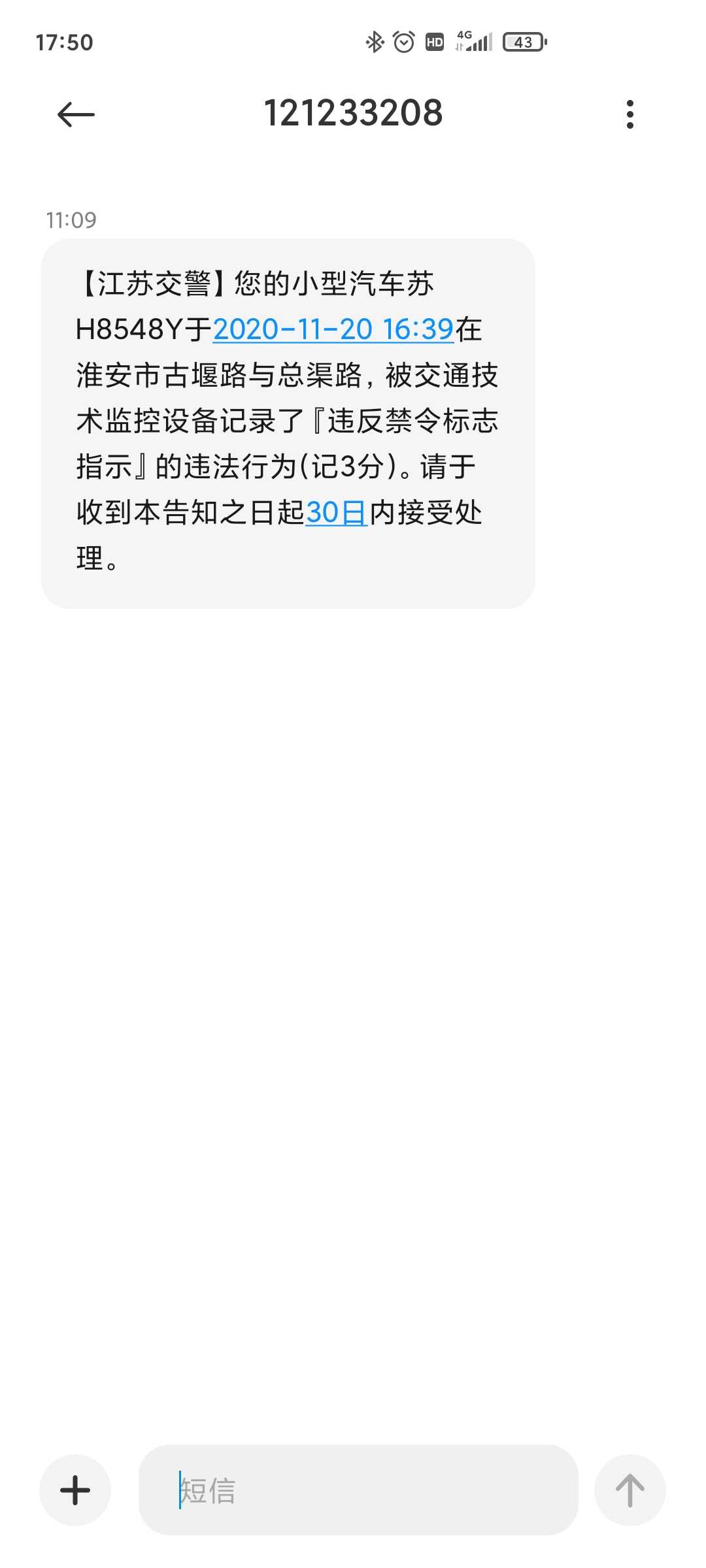Open the three-dot overflow menu
Image resolution: width=706 pixels, height=1568 pixels.
630,114
